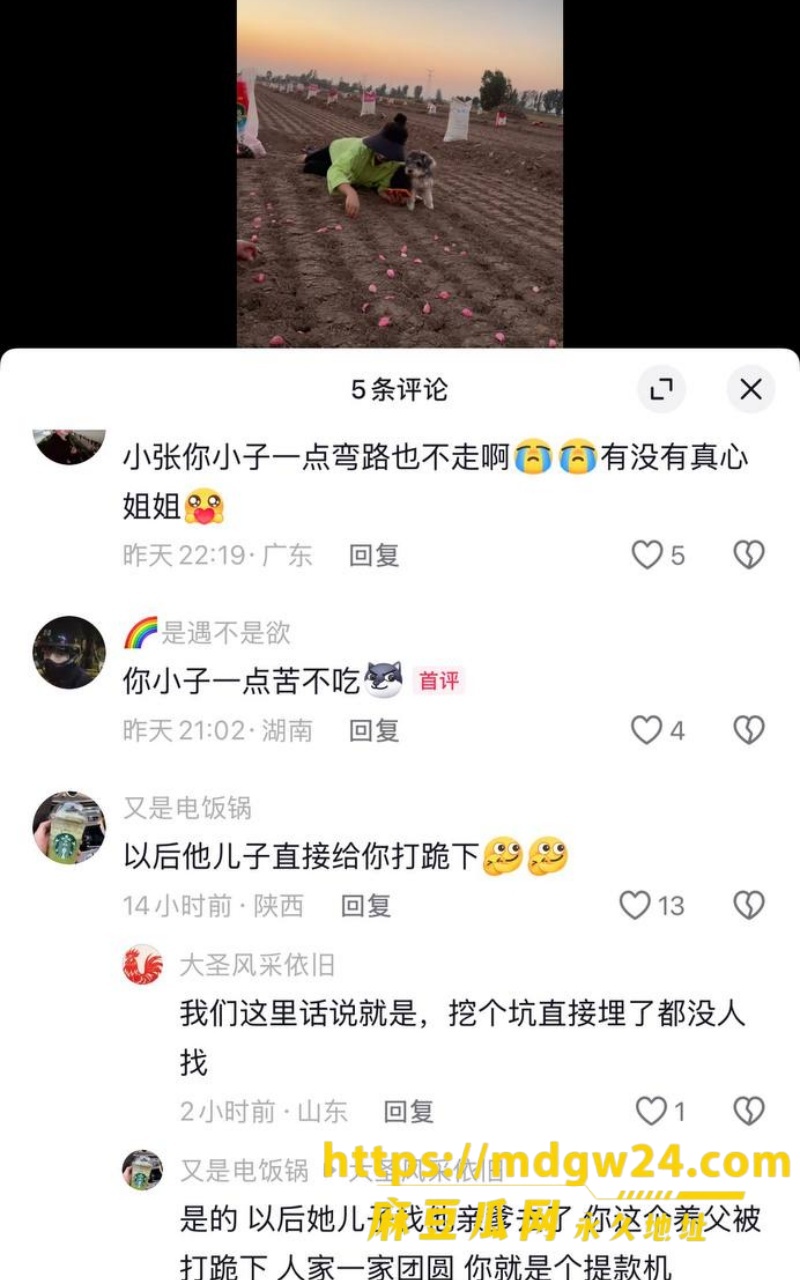800x1280 pixels.
Task: Dislike 是遇不是欲's comment
Action: click(x=749, y=730)
